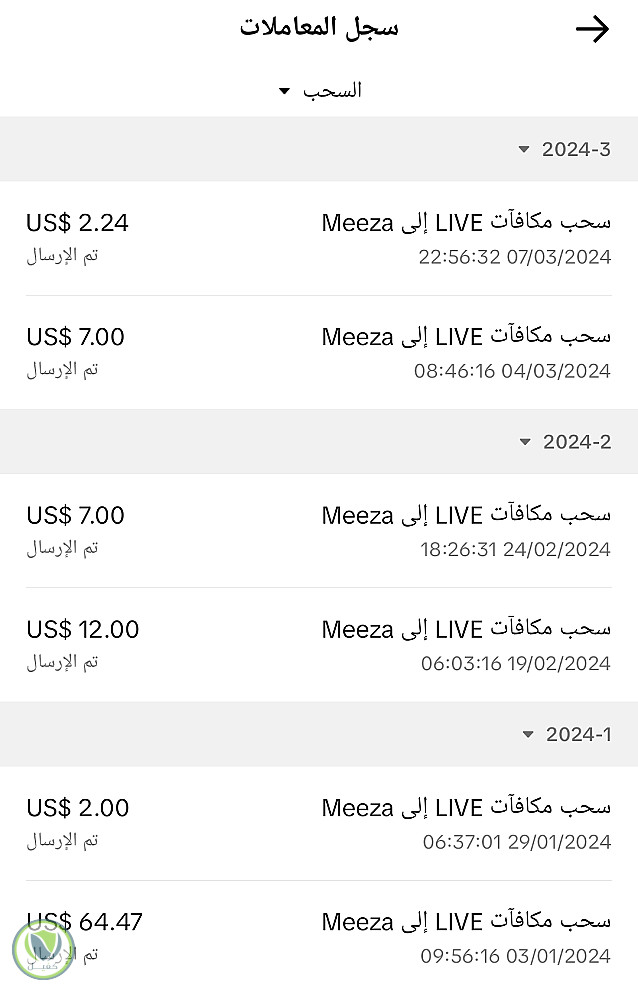Go back using the arrow icon
This screenshot has width=638, height=1000.
pos(592,30)
